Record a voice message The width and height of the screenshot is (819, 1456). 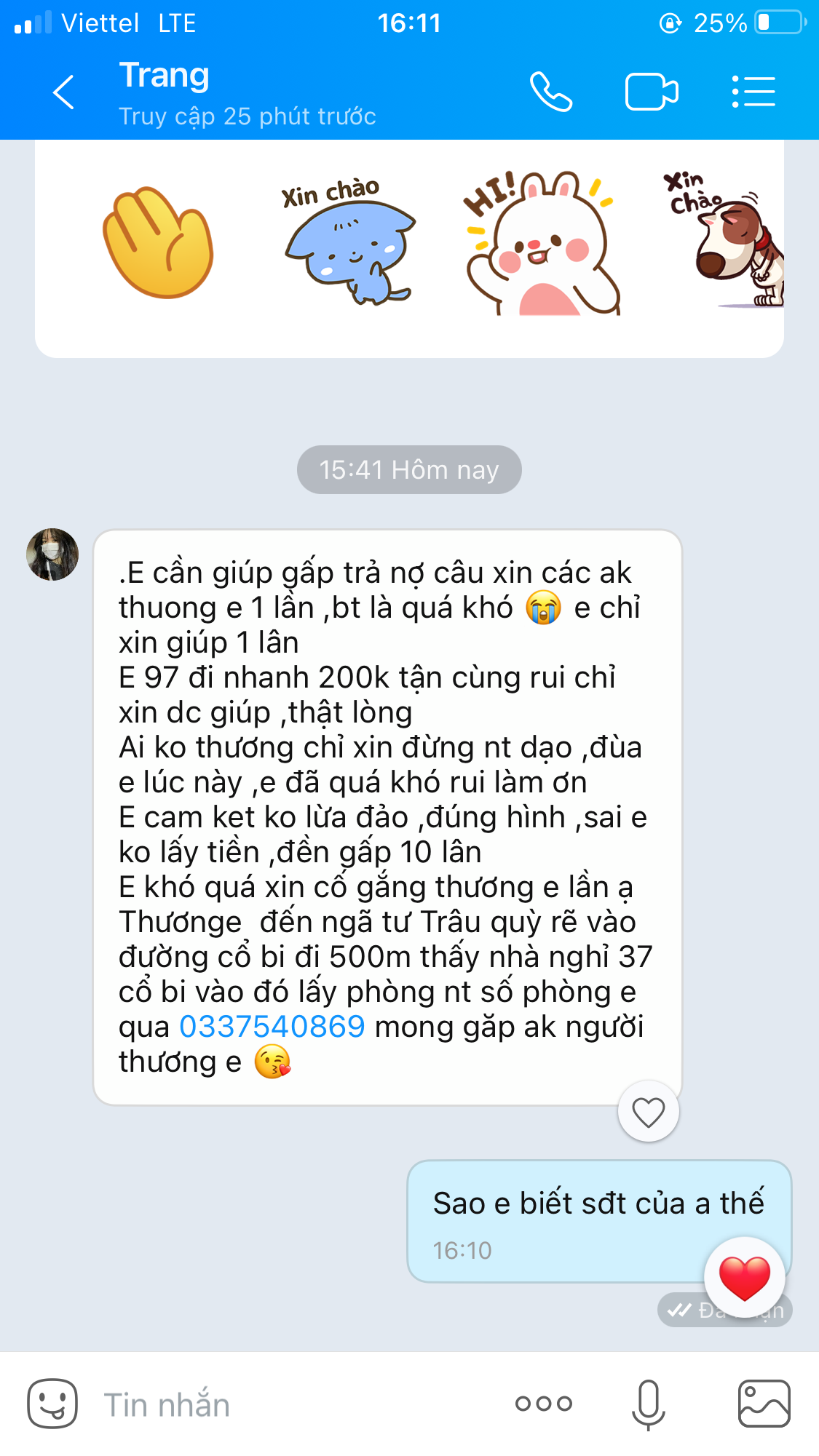[x=648, y=1404]
